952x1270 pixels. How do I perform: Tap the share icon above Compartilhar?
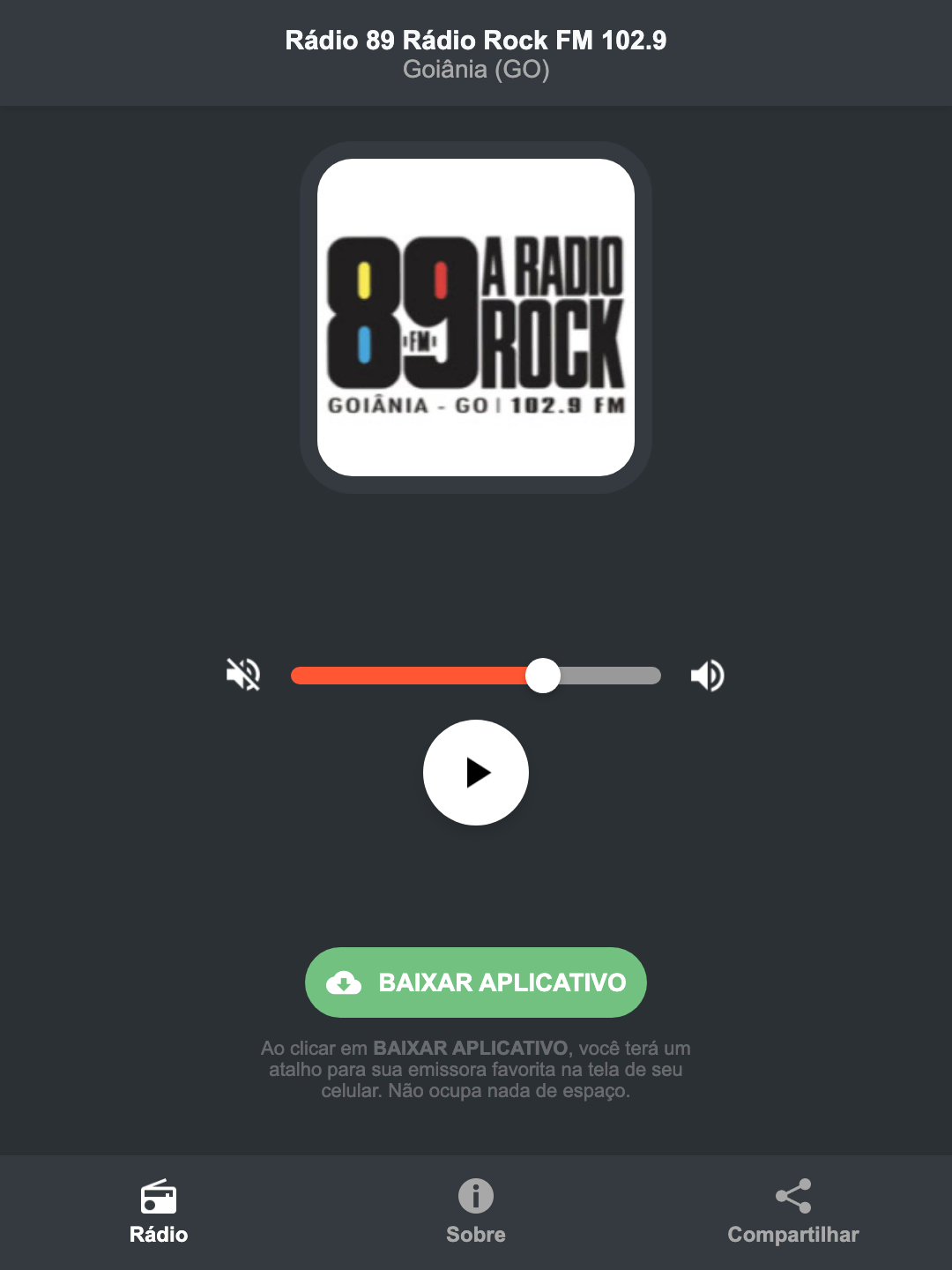792,1195
